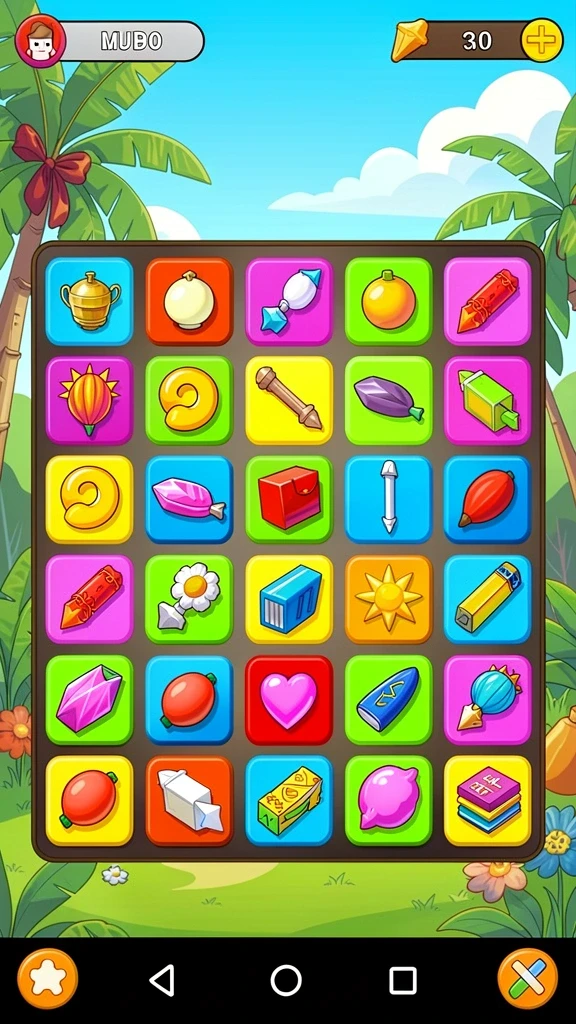Select the daisy flower tile
576x1024 pixels.
pyautogui.click(x=189, y=600)
